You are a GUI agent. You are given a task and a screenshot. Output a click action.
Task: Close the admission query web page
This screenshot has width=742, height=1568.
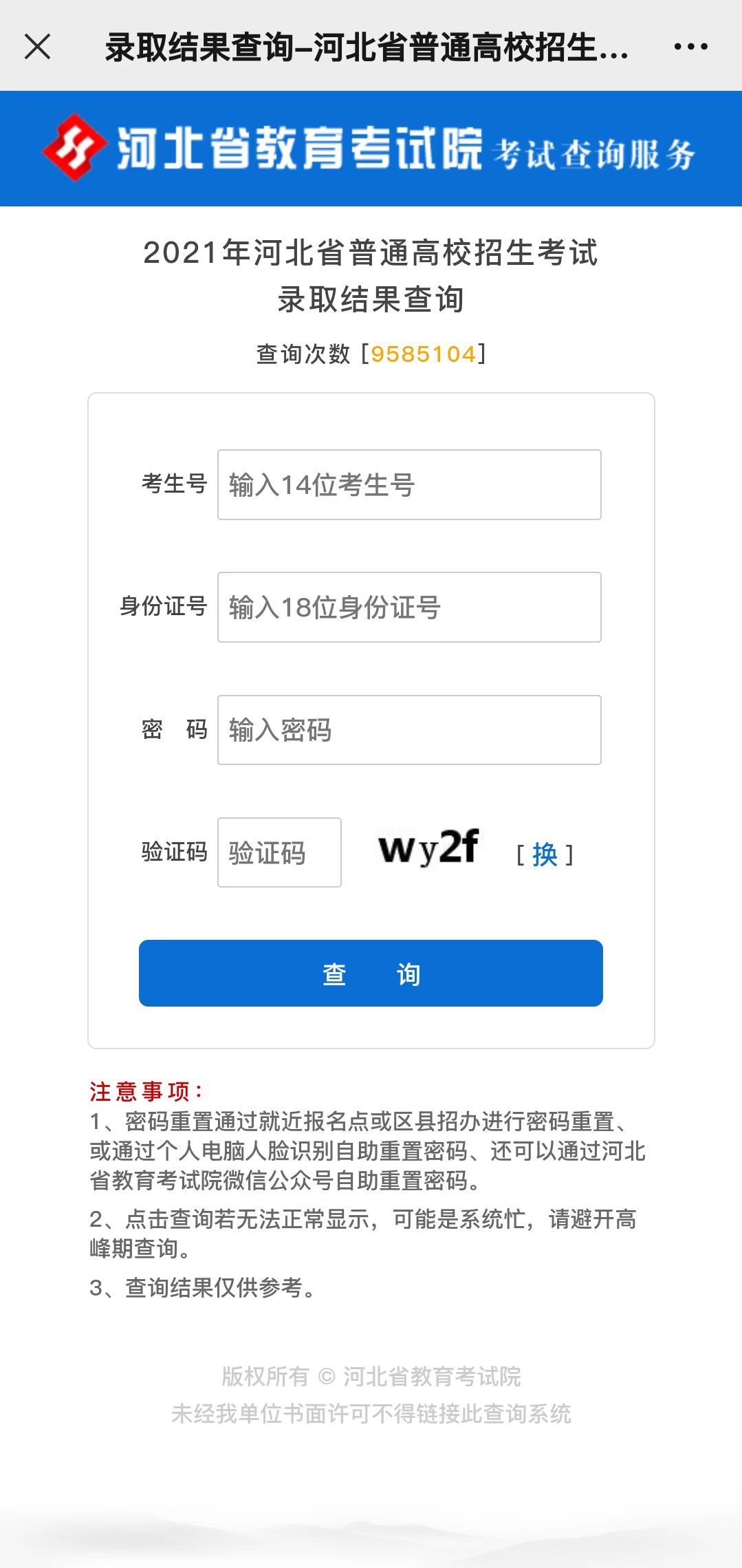[37, 47]
